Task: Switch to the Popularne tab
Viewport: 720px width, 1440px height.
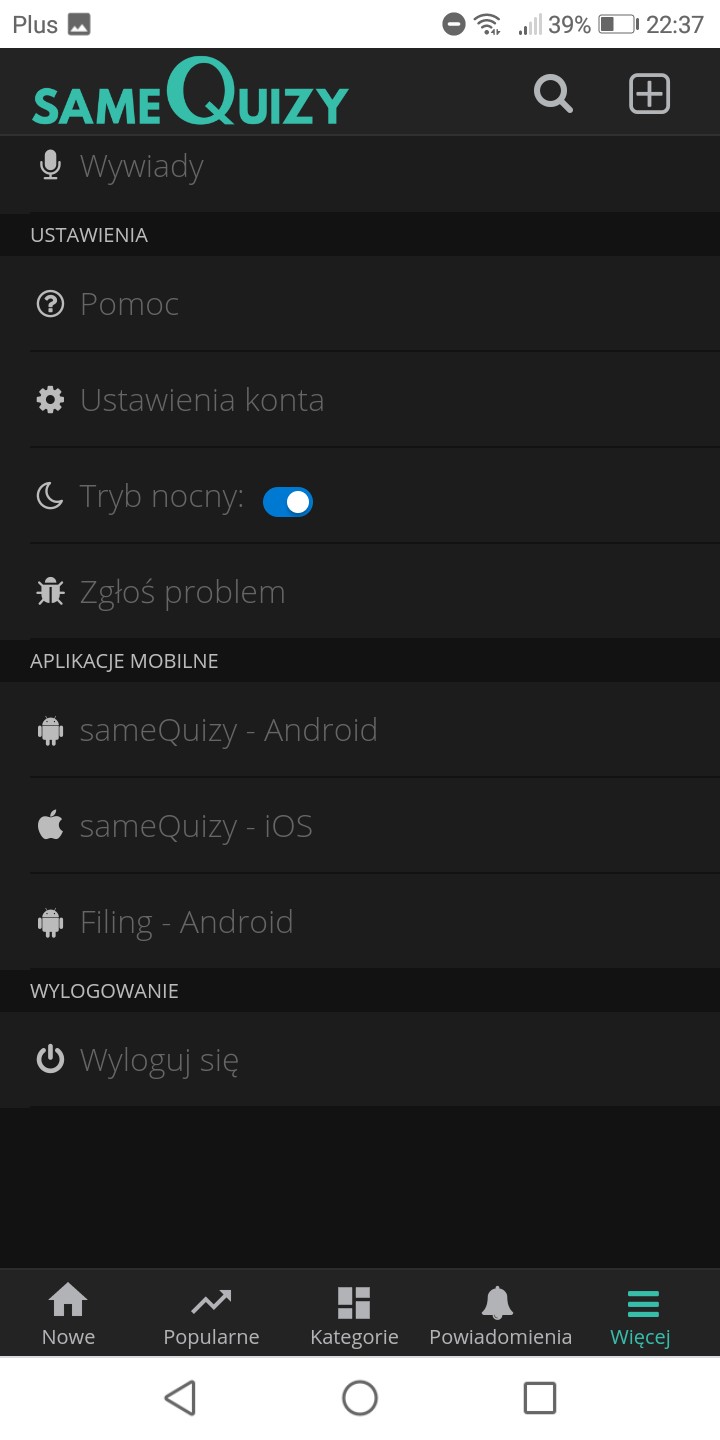Action: click(x=211, y=1314)
